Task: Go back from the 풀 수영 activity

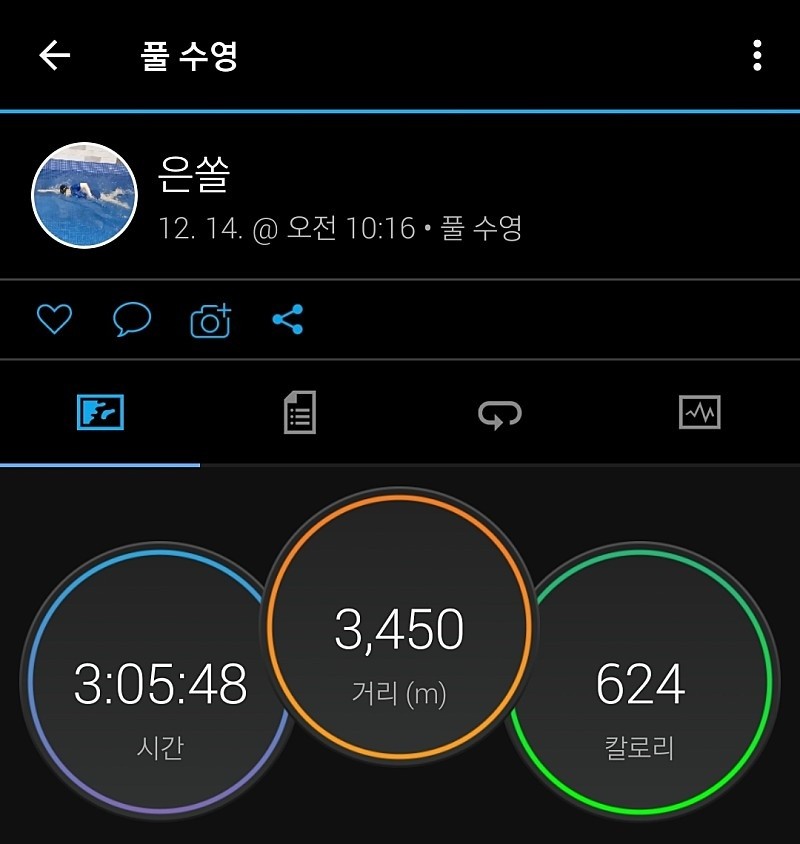Action: (x=55, y=55)
